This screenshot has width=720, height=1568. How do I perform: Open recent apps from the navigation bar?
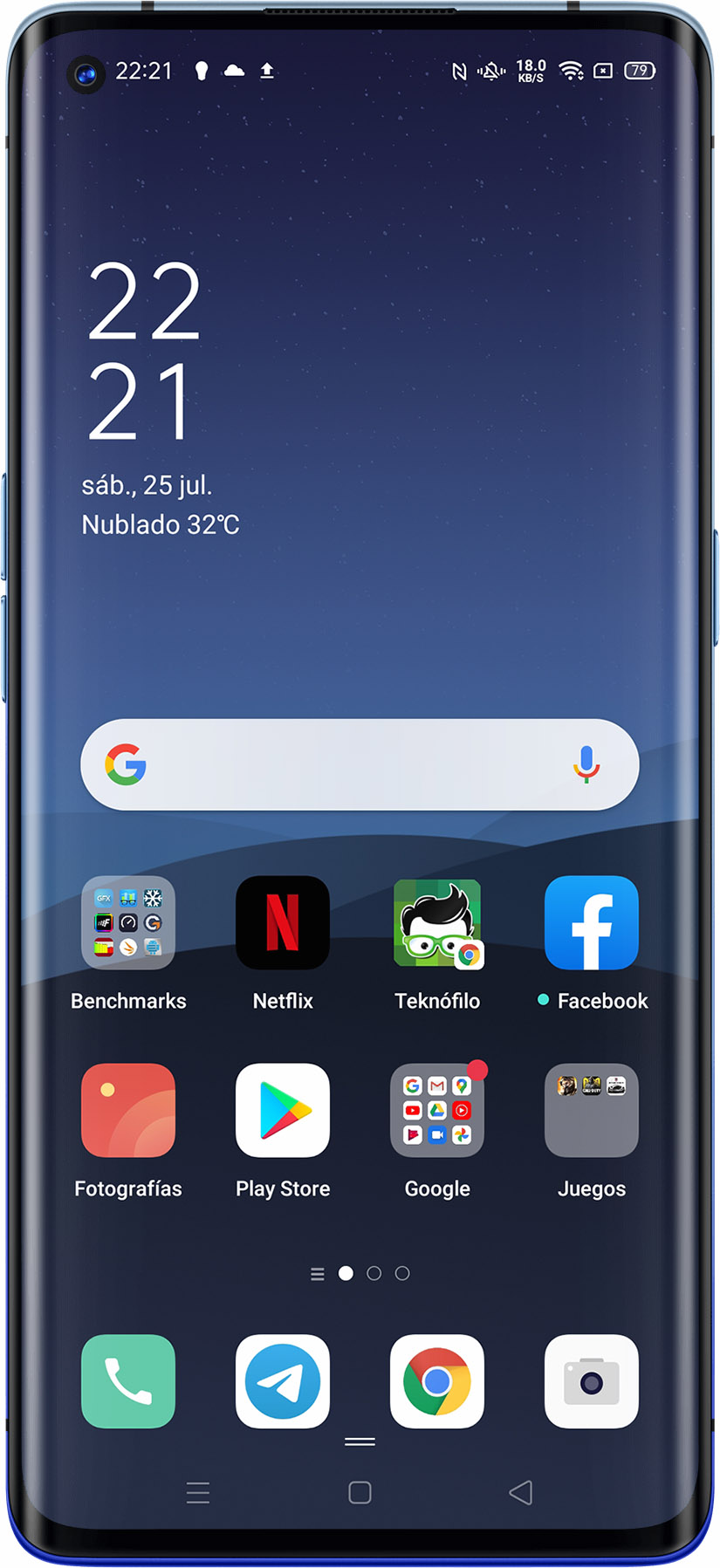pos(198,1492)
